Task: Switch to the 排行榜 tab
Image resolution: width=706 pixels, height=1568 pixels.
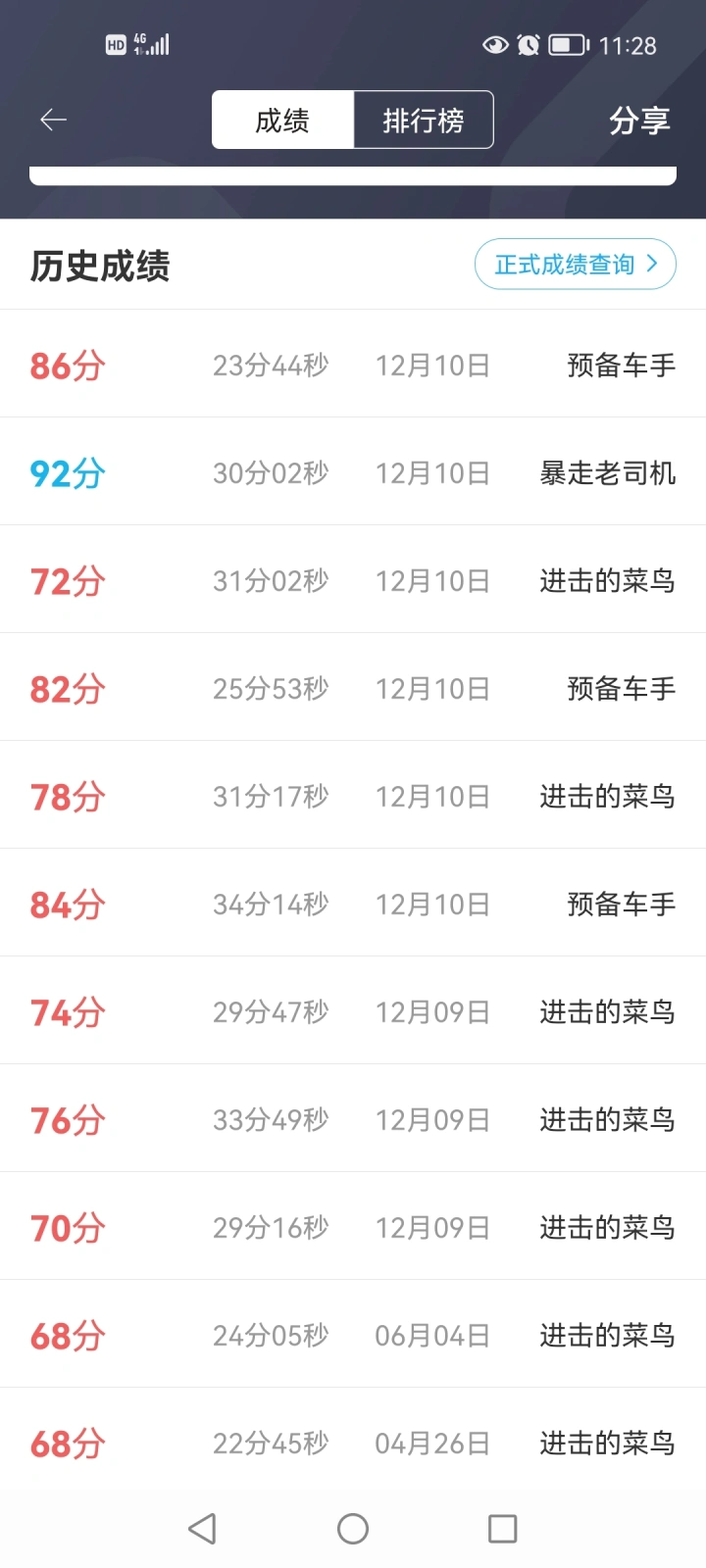Action: pos(424,120)
